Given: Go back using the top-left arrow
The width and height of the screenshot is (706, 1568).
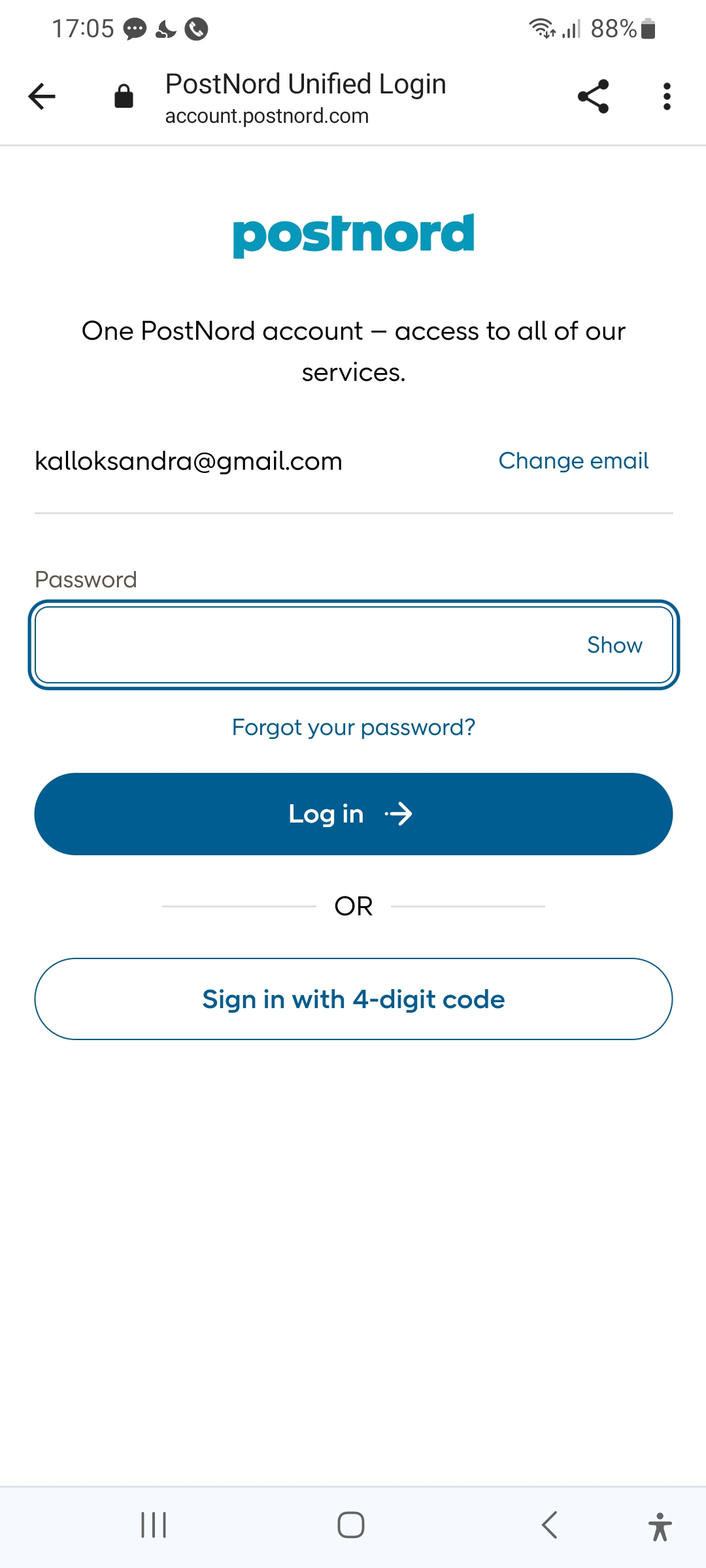Looking at the screenshot, I should click(42, 97).
